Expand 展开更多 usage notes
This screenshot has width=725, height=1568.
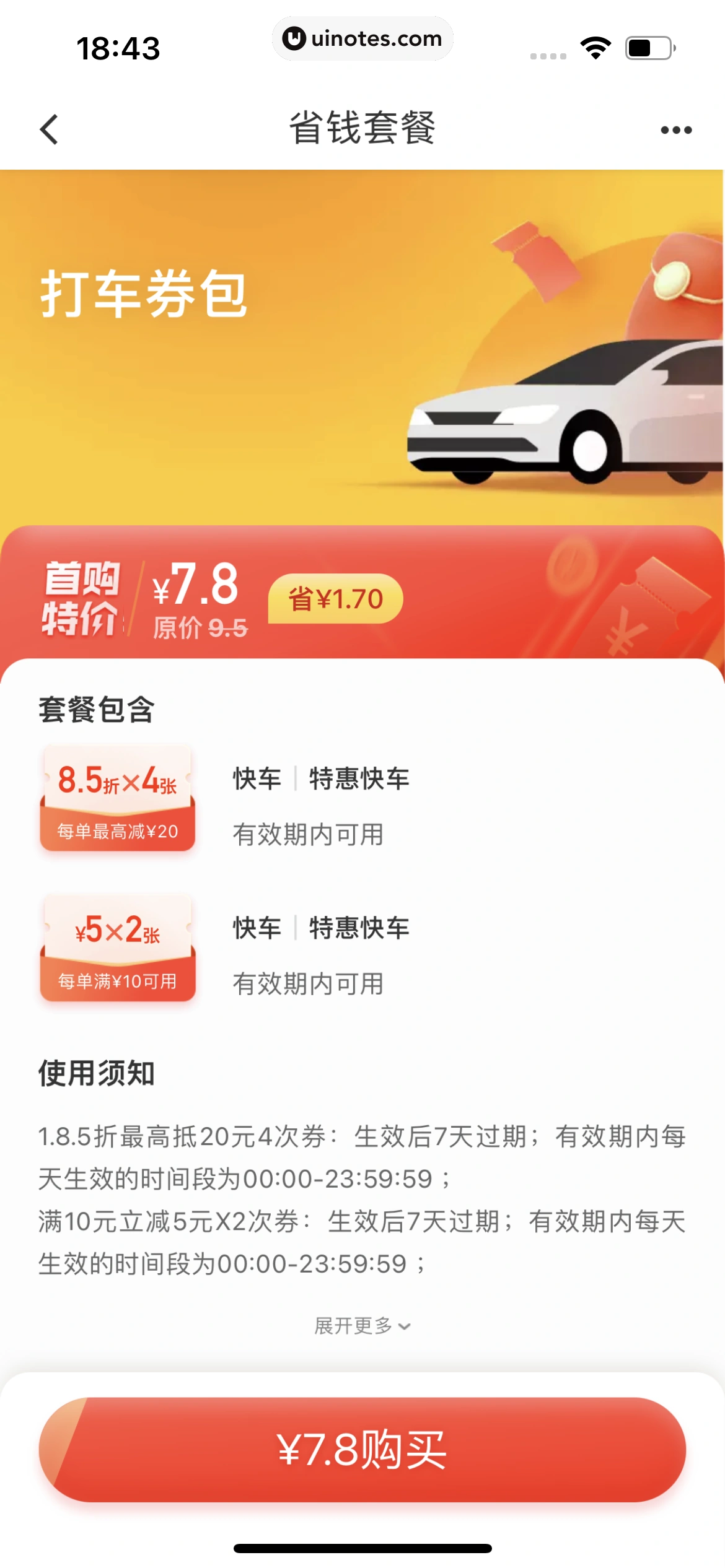pos(362,1326)
